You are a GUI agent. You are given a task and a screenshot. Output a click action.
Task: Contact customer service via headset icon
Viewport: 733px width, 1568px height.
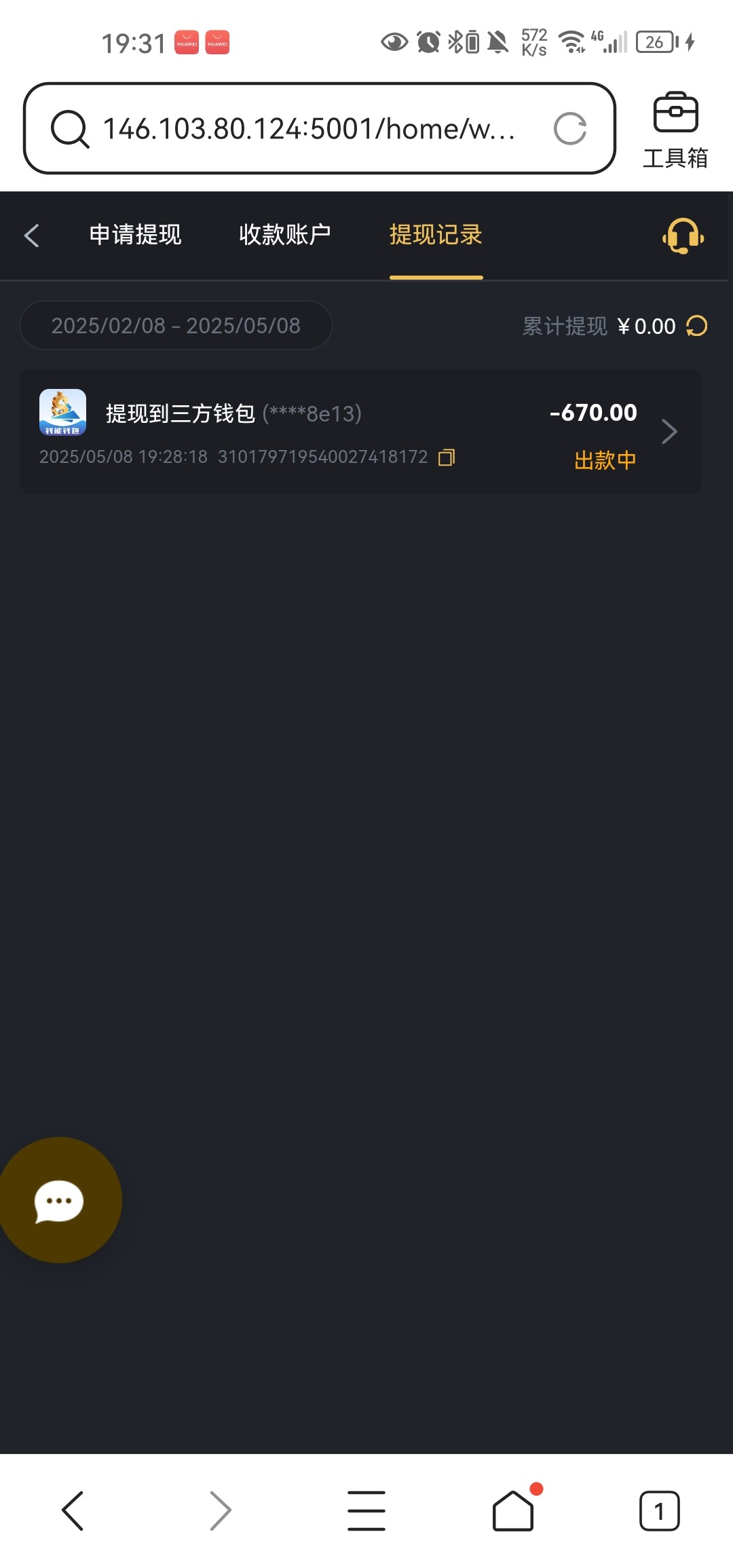pos(683,236)
